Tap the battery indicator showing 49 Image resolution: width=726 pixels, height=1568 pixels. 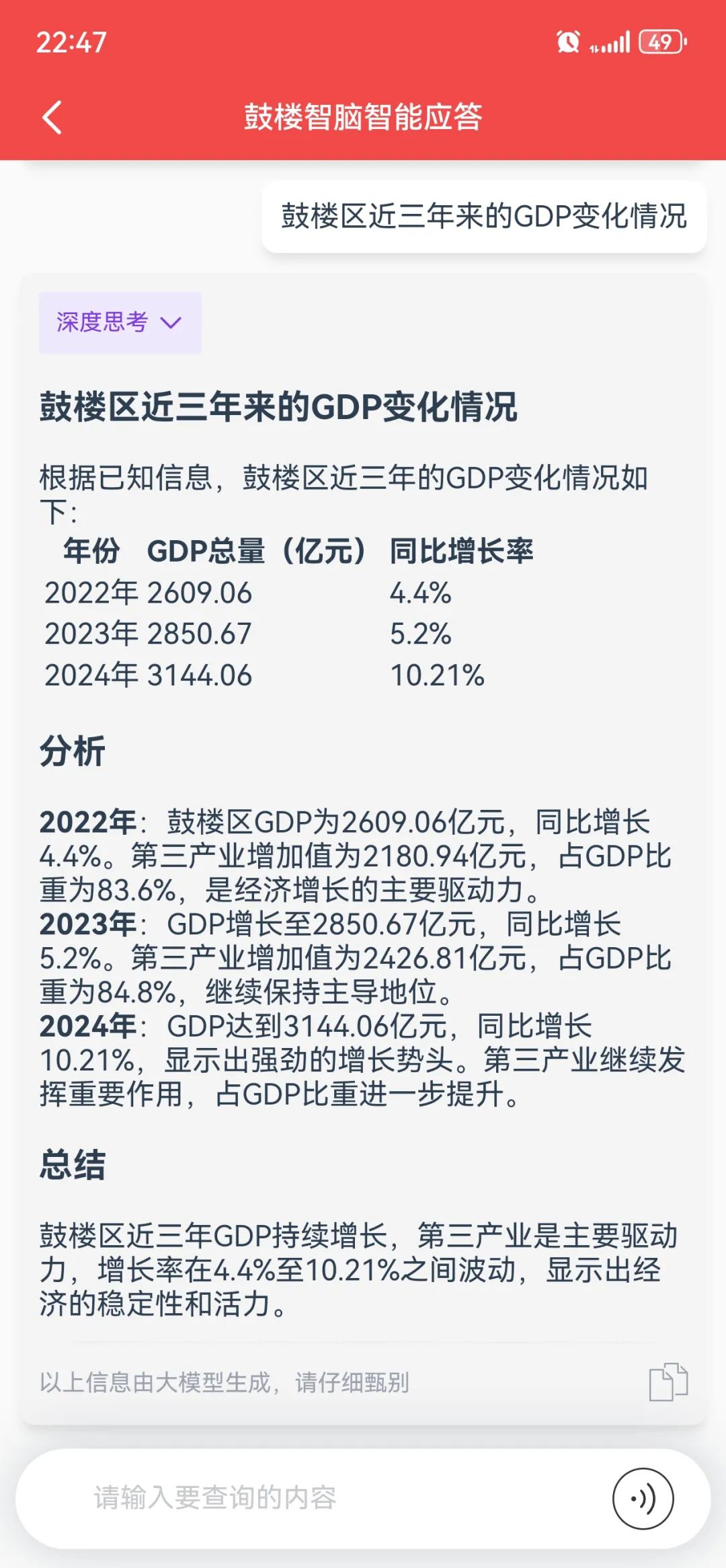pyautogui.click(x=660, y=42)
